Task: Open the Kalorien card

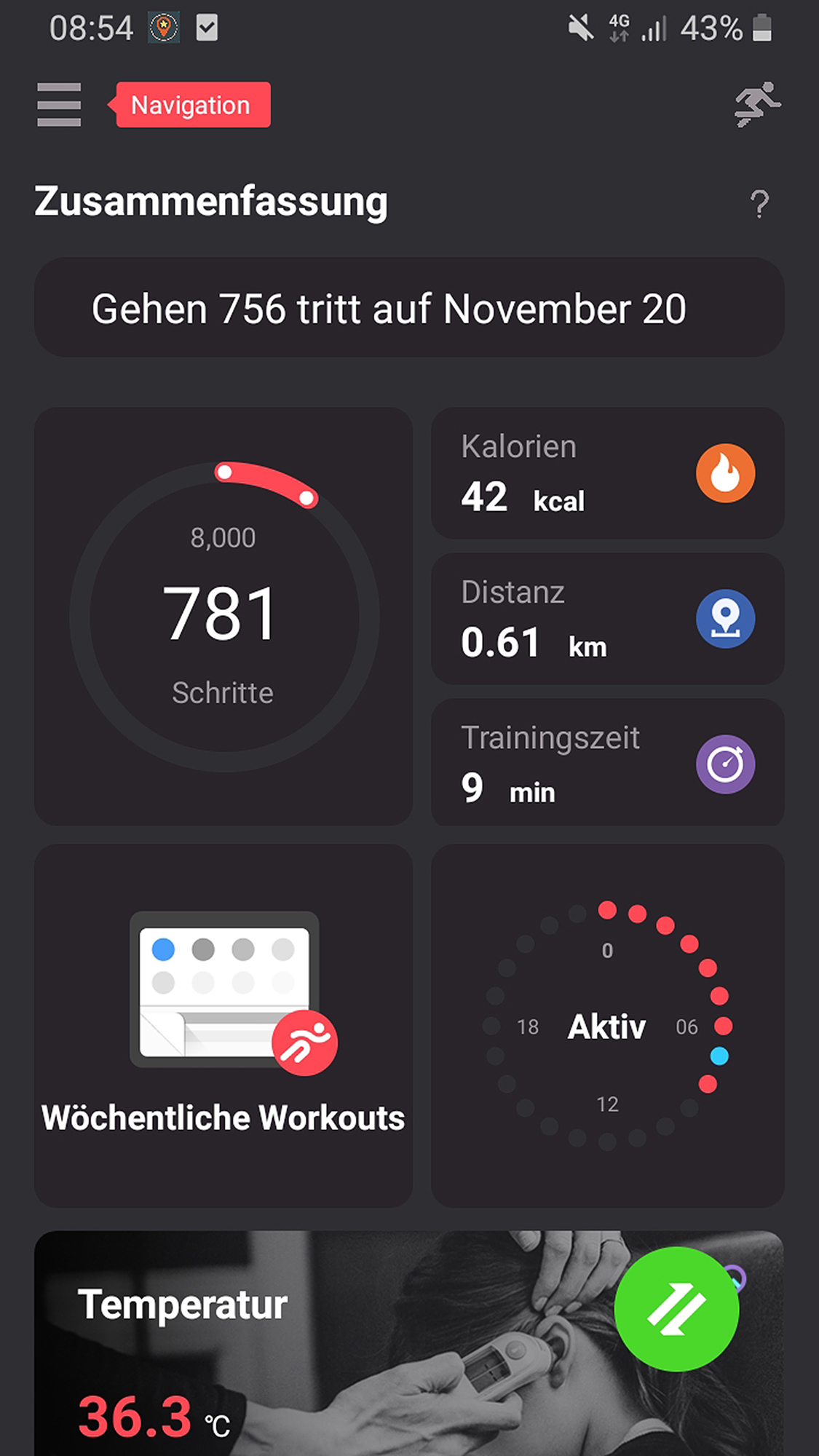Action: pyautogui.click(x=607, y=473)
